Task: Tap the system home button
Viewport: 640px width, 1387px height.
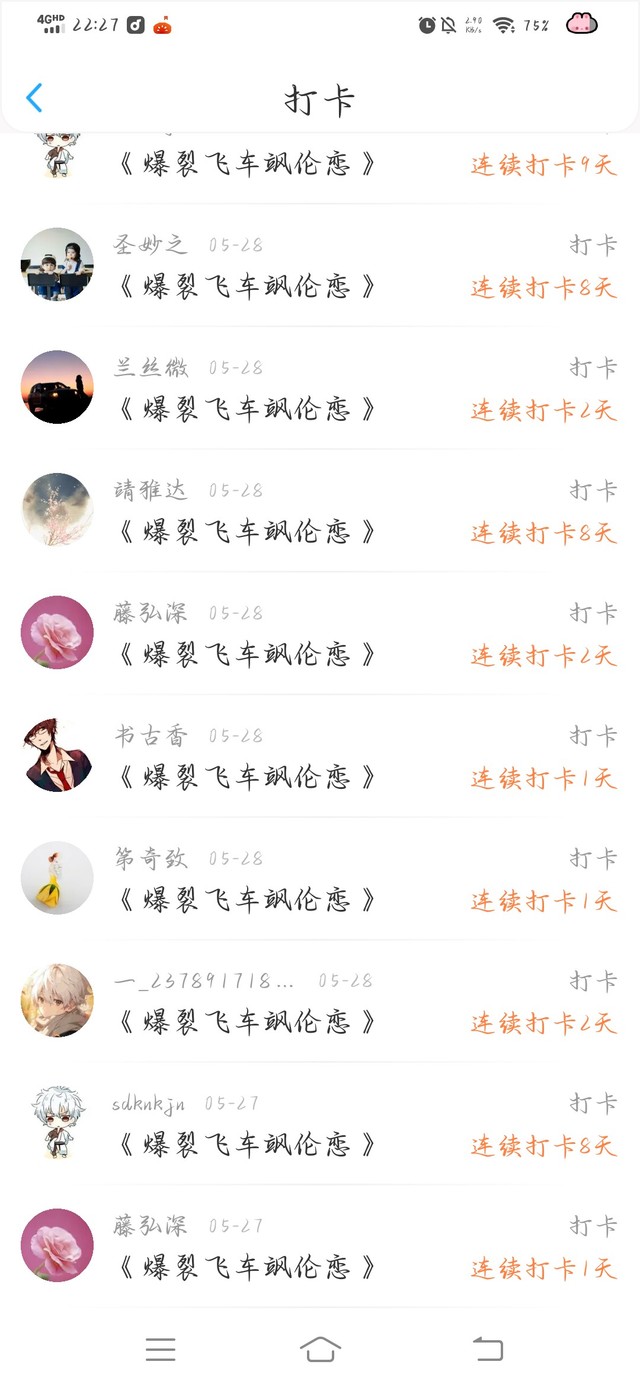Action: point(320,1349)
